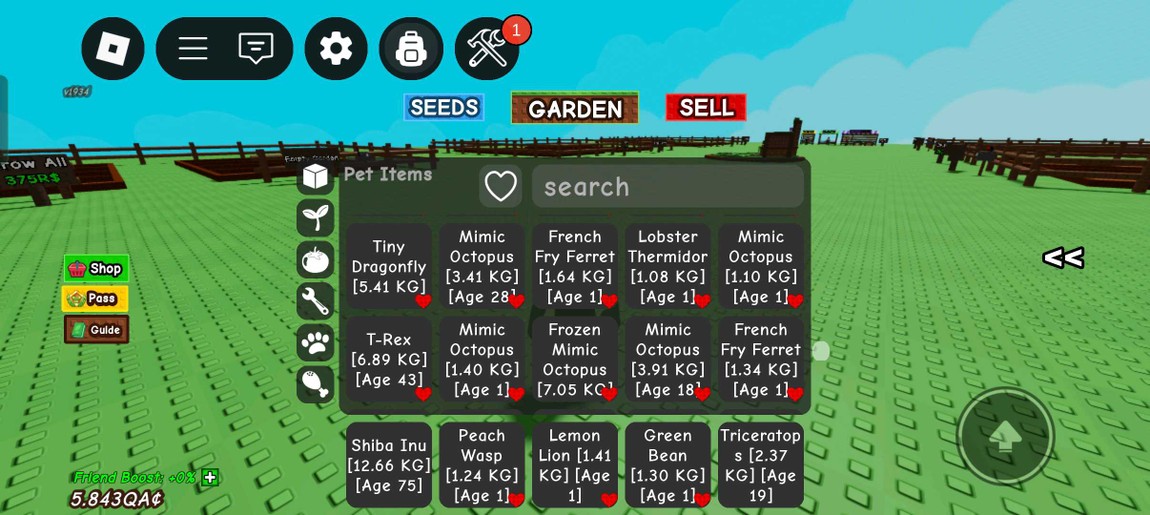
Task: Teleport to GARDEN
Action: pos(574,108)
